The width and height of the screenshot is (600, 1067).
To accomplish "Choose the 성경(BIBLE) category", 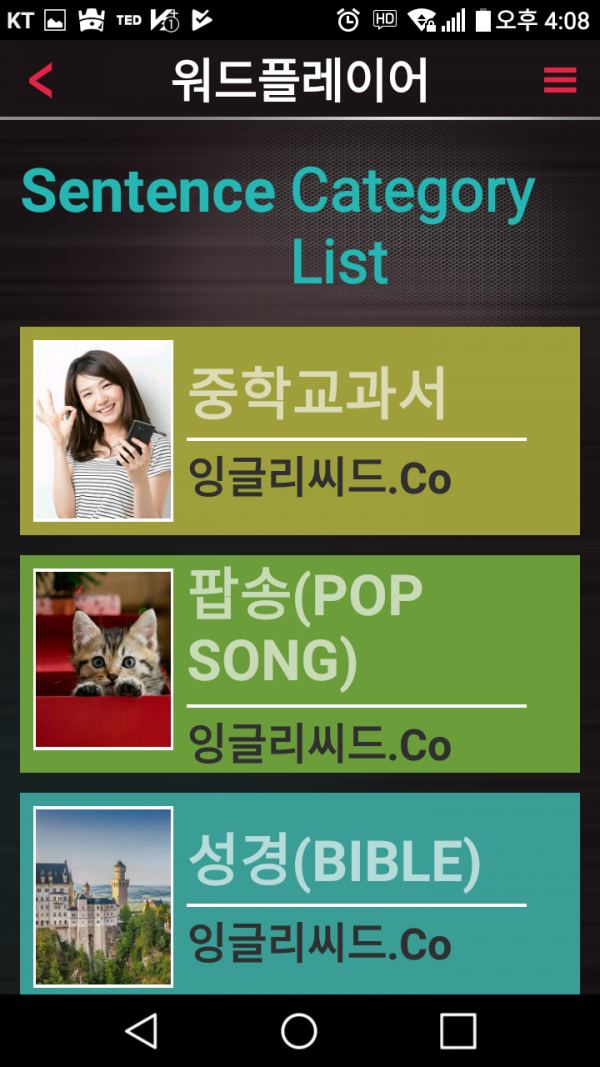I will (335, 864).
